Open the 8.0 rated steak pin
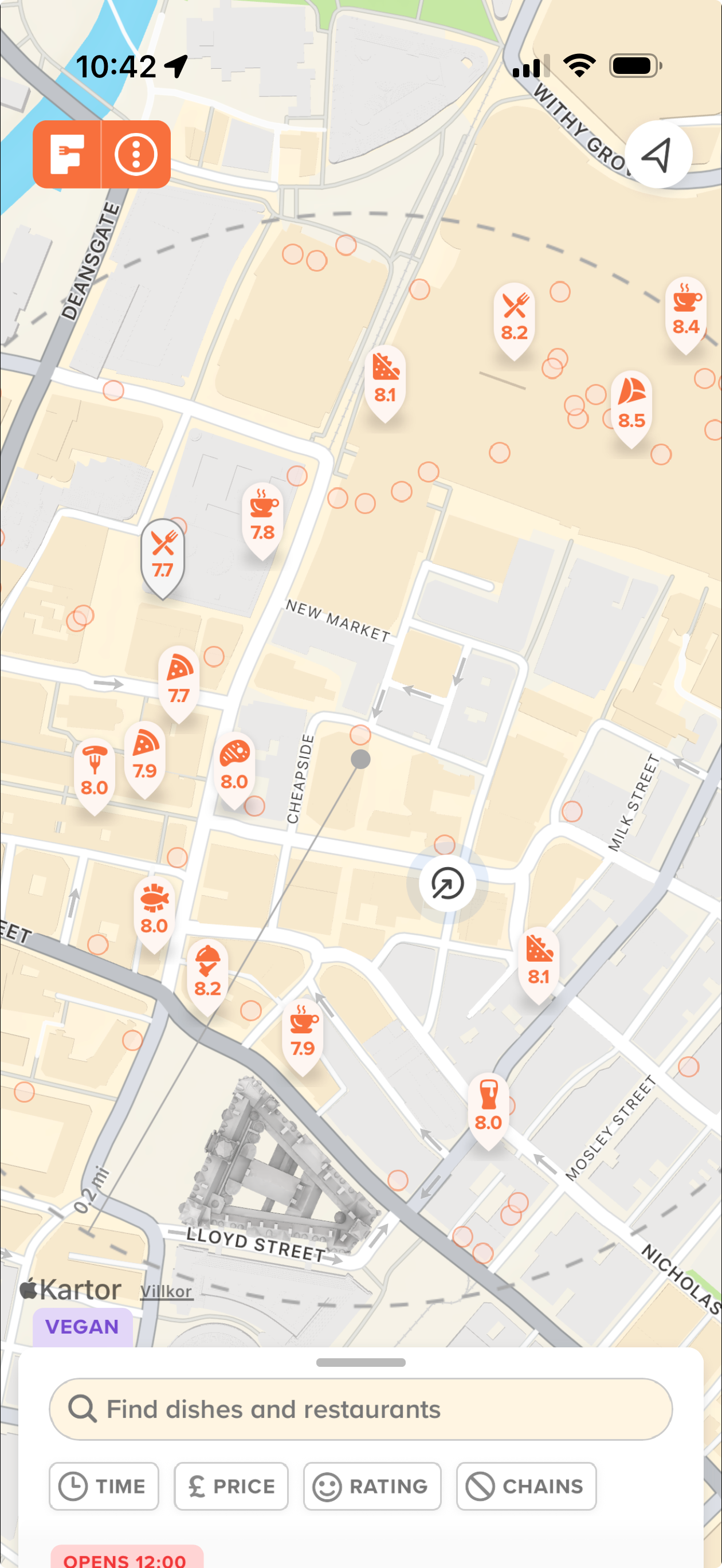 [x=234, y=767]
